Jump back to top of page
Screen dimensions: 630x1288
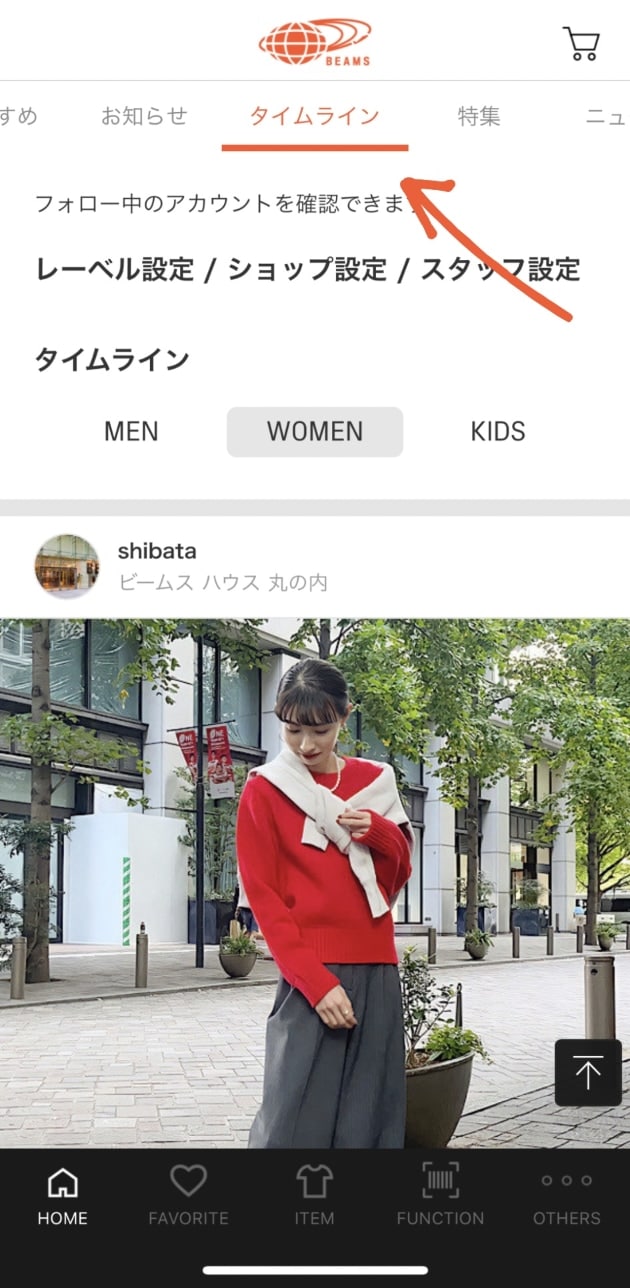pos(587,1073)
